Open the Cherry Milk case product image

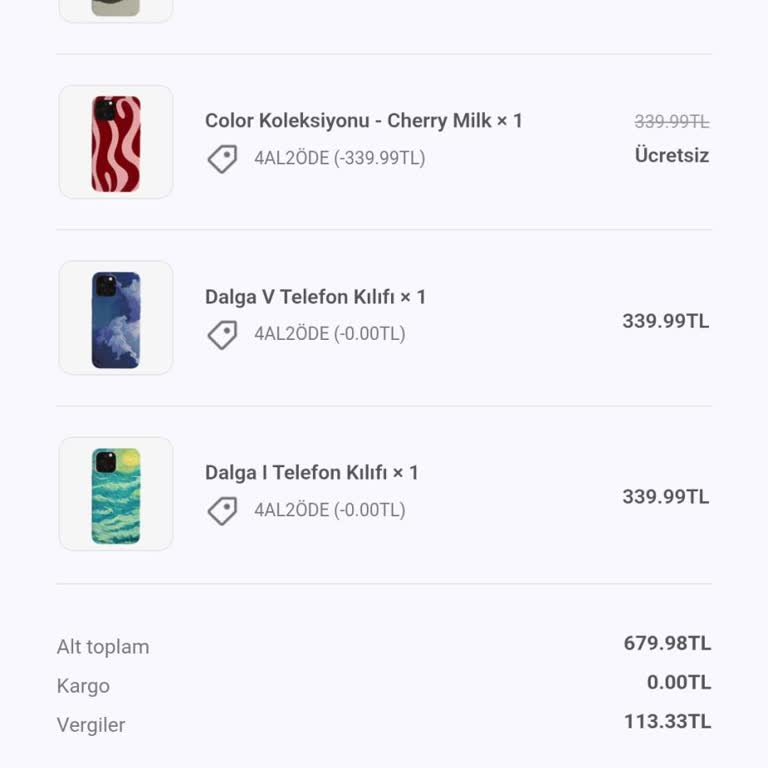(x=116, y=143)
